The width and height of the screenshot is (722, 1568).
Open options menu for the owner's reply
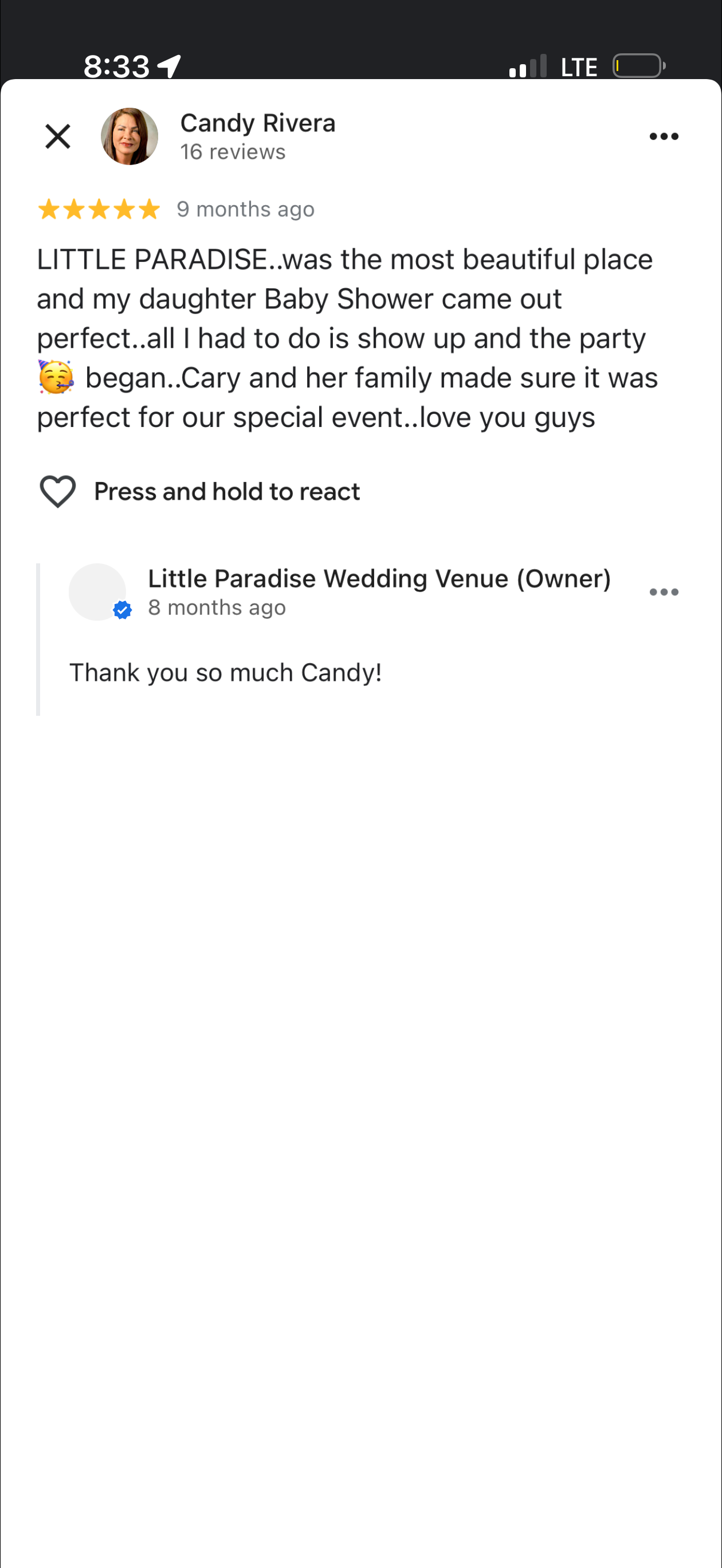coord(664,591)
